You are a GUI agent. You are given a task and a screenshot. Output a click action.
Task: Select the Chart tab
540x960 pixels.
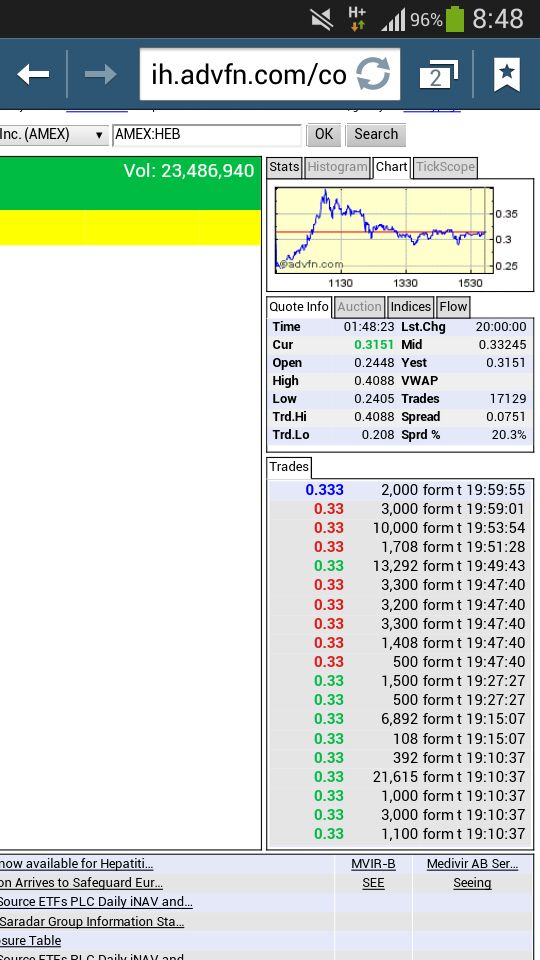pyautogui.click(x=391, y=167)
